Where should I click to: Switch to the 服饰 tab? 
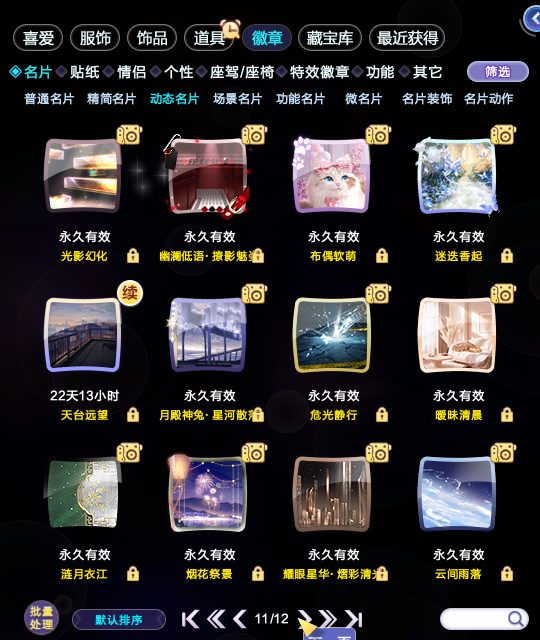pos(95,38)
